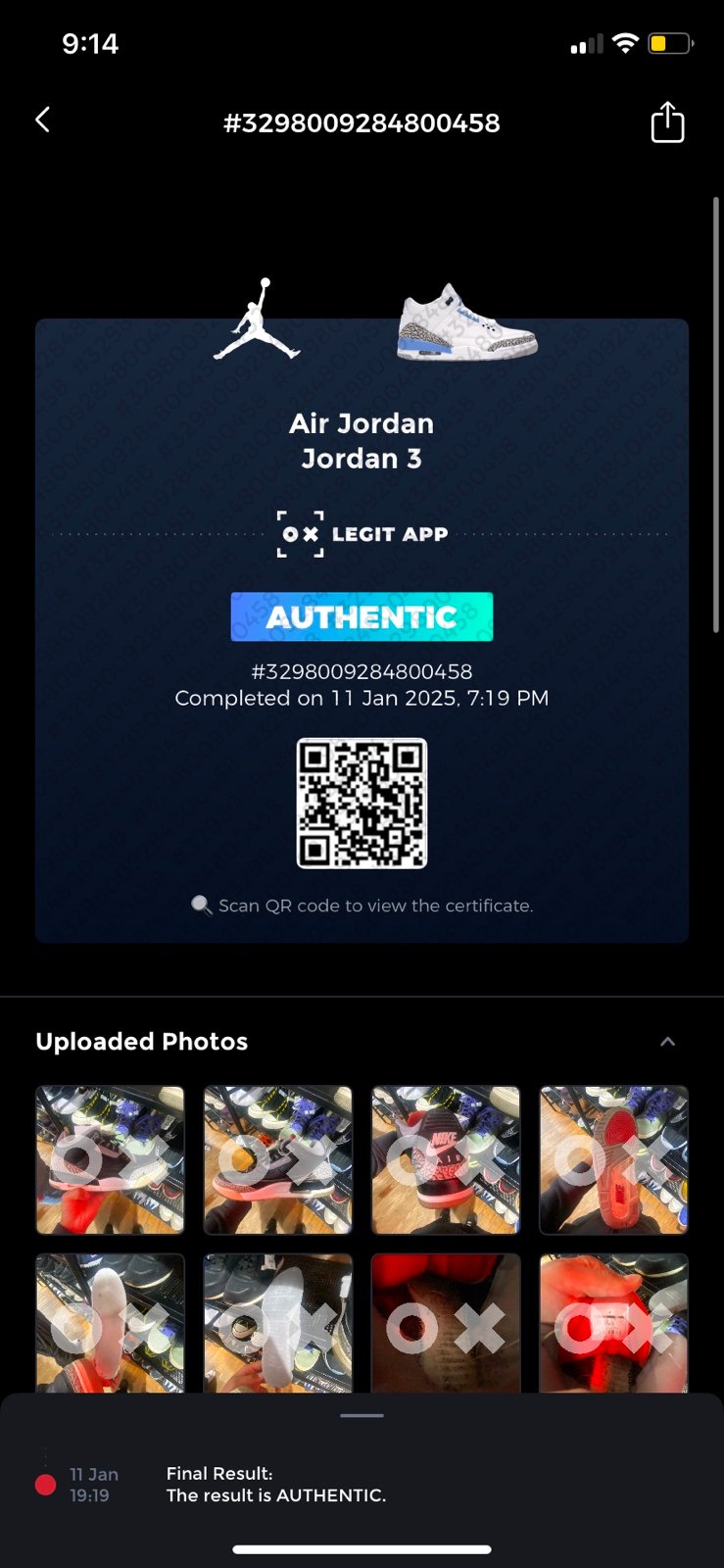Tap the bottom sheet drag handle
Image resolution: width=724 pixels, height=1568 pixels.
coord(362,1415)
